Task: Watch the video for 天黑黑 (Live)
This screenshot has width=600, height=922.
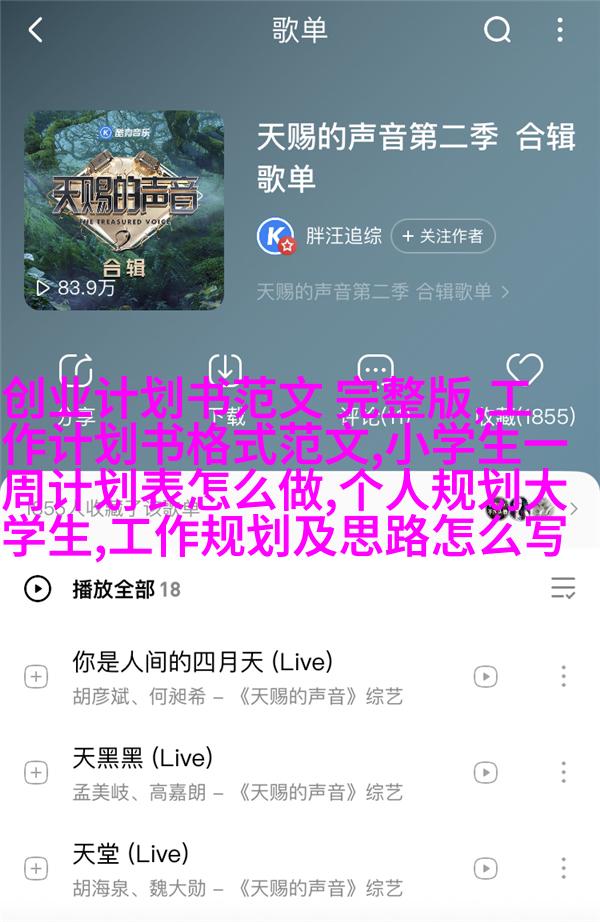Action: tap(485, 772)
